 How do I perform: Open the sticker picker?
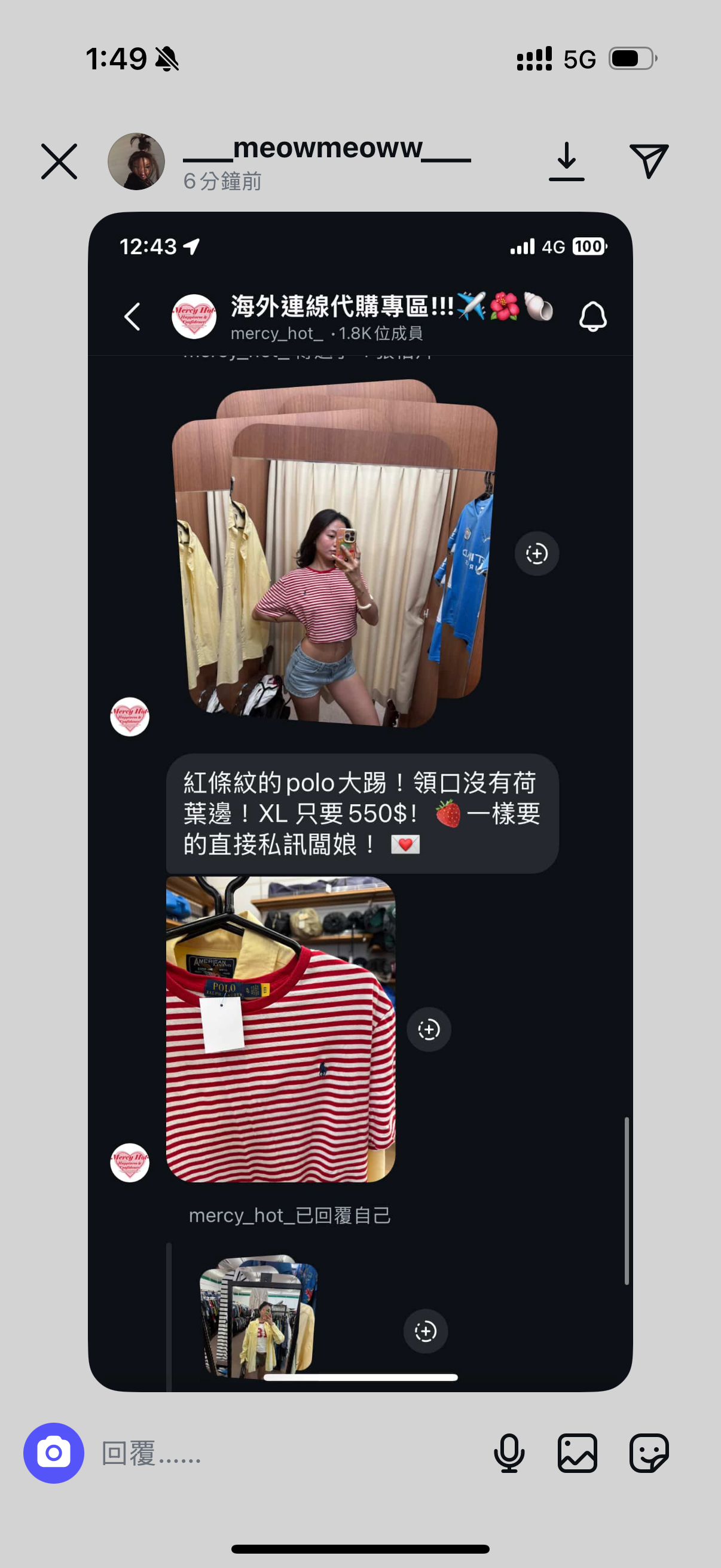[649, 1453]
